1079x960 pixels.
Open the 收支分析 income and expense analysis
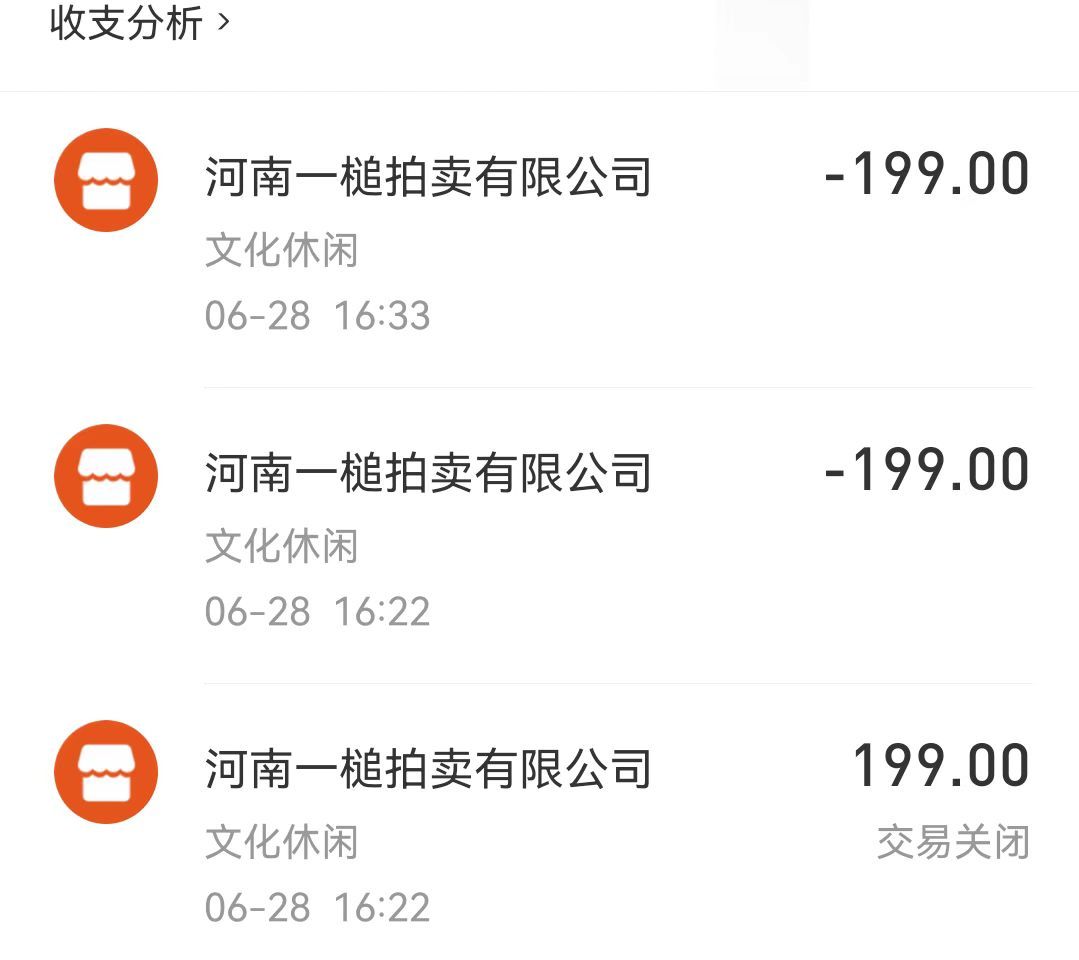pyautogui.click(x=140, y=22)
